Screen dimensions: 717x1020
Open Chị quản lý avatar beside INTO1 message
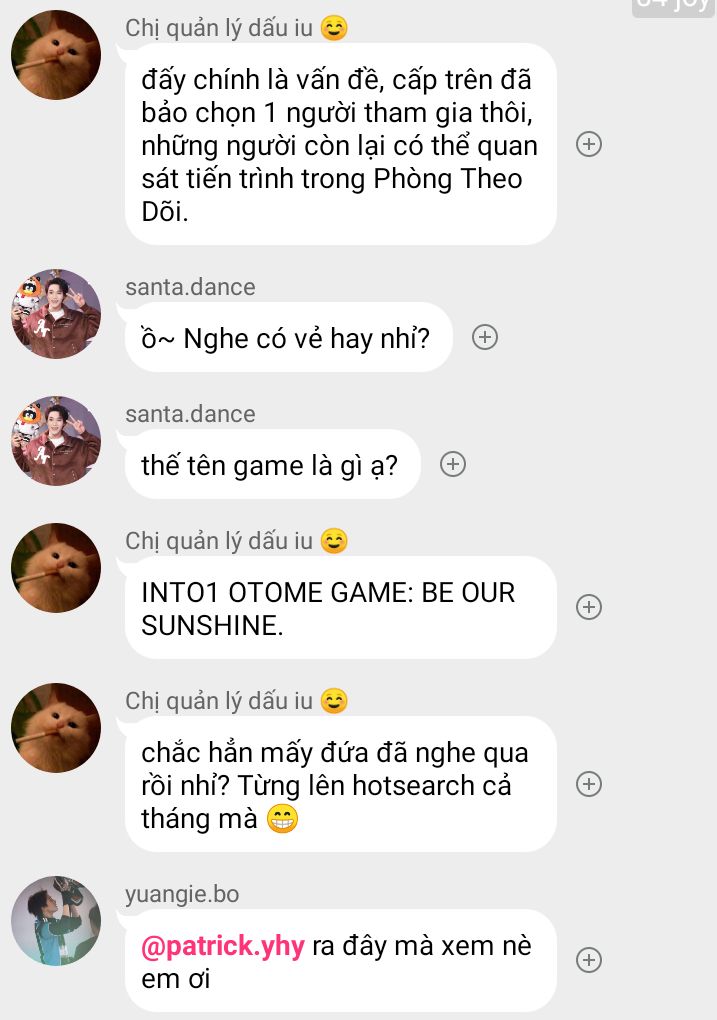(x=56, y=568)
